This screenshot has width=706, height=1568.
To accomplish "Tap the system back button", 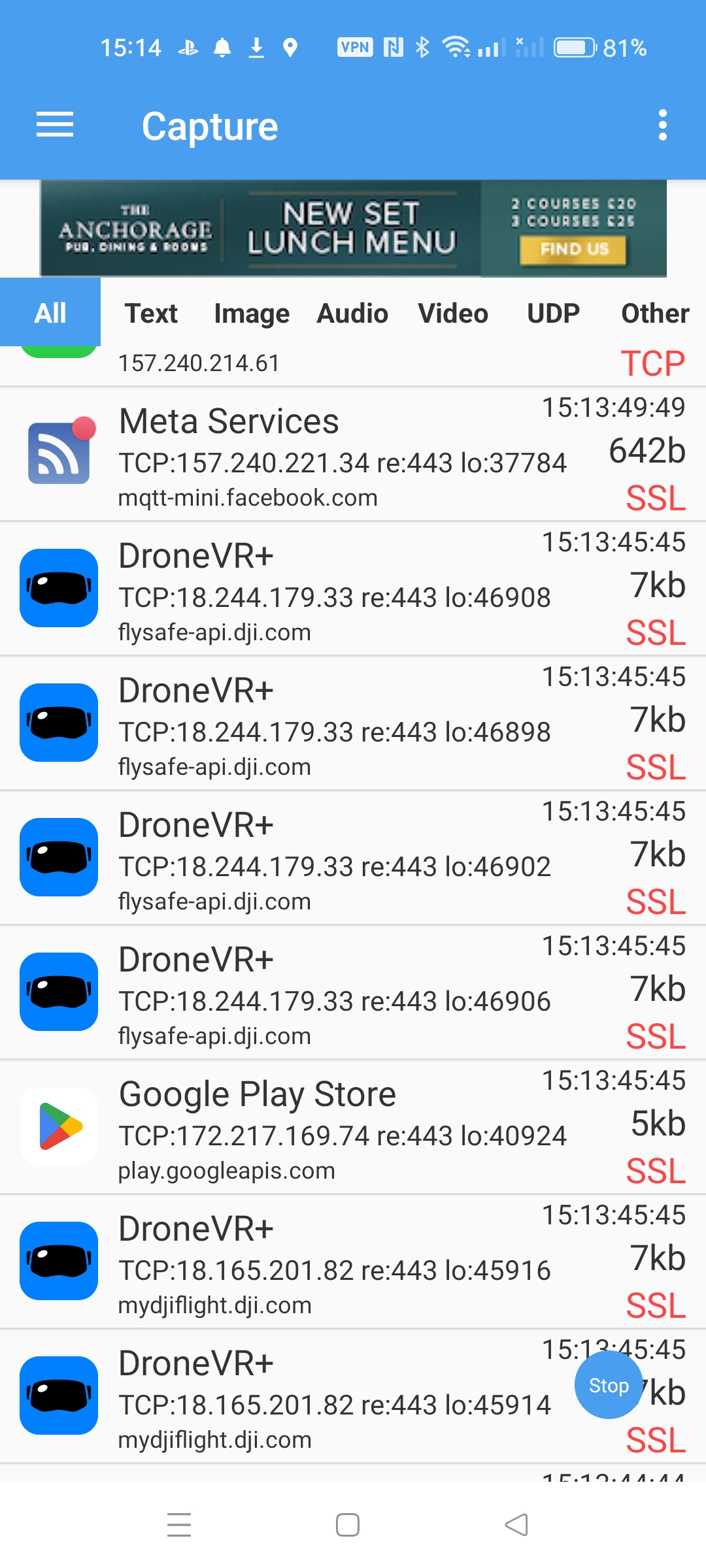I will coord(516,1525).
